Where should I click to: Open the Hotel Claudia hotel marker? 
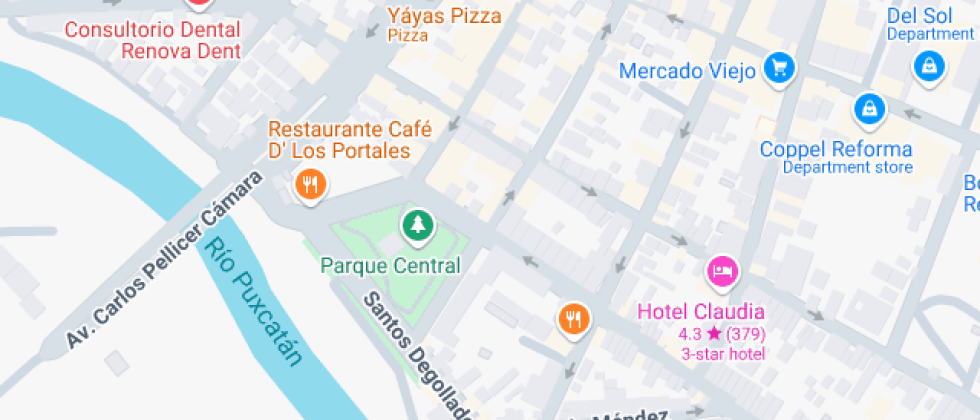tap(723, 270)
